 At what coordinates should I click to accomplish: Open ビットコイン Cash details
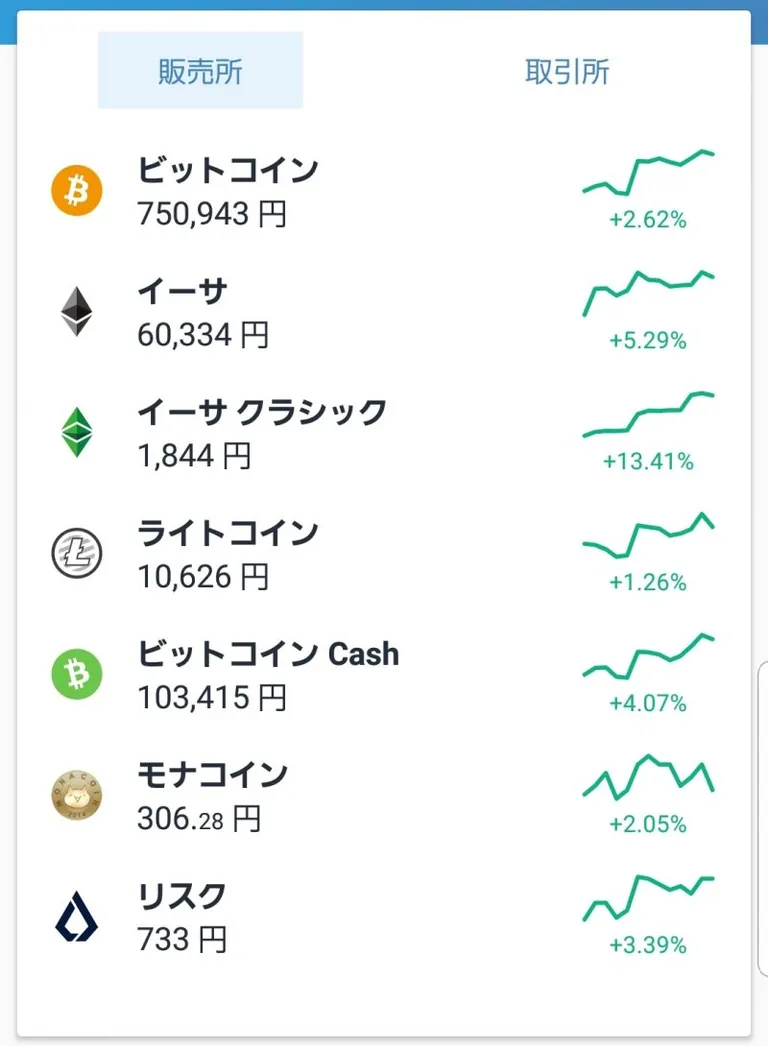tap(384, 674)
